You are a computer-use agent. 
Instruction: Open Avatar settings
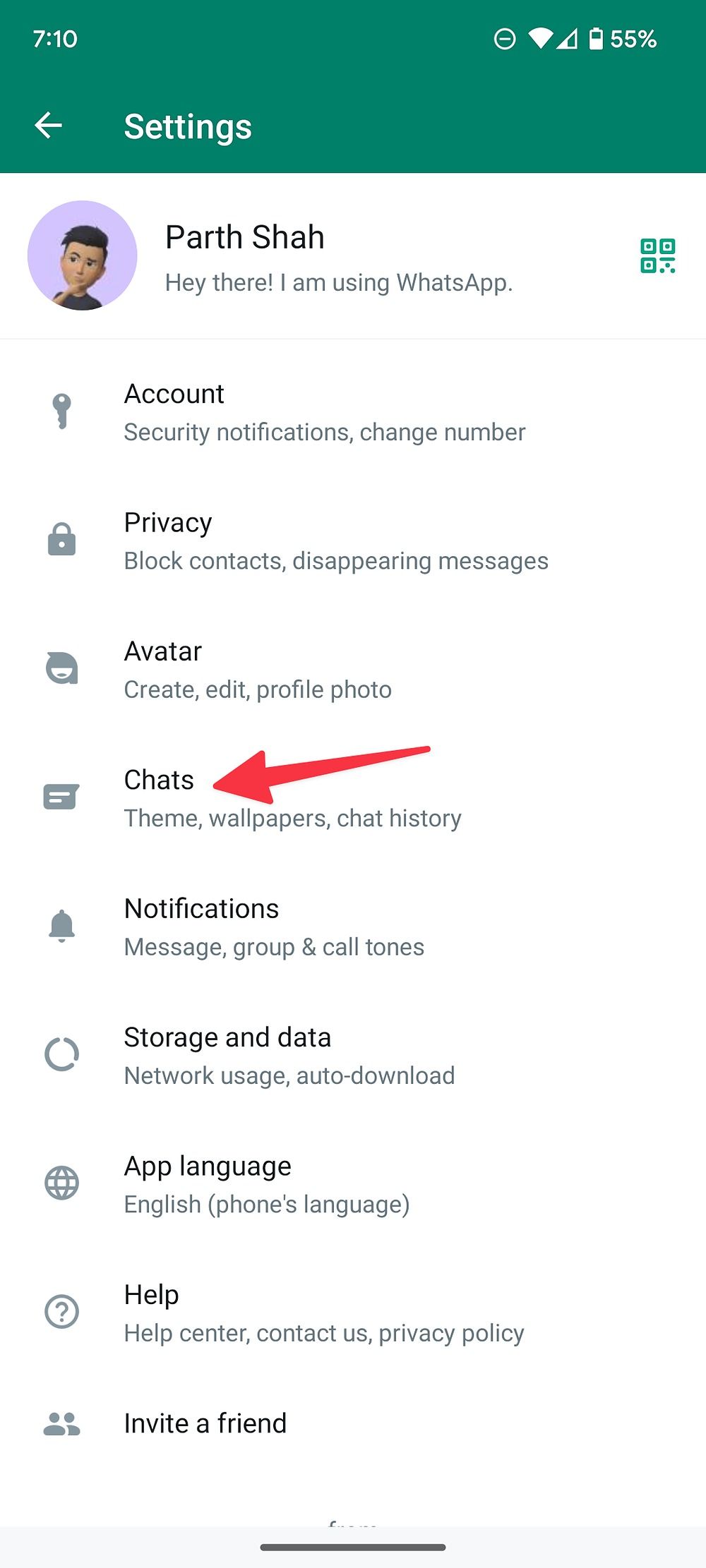[353, 669]
